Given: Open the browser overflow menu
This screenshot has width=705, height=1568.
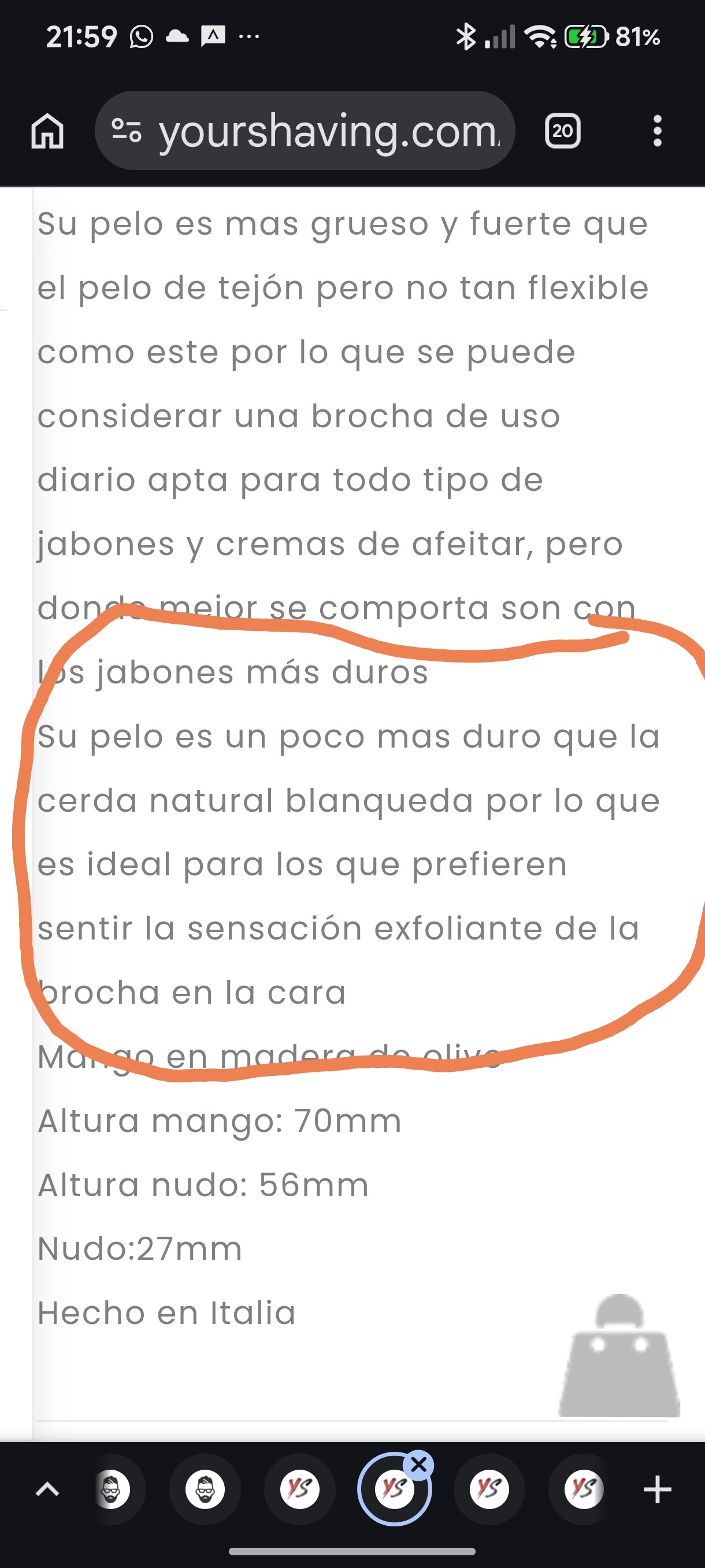Looking at the screenshot, I should (657, 130).
